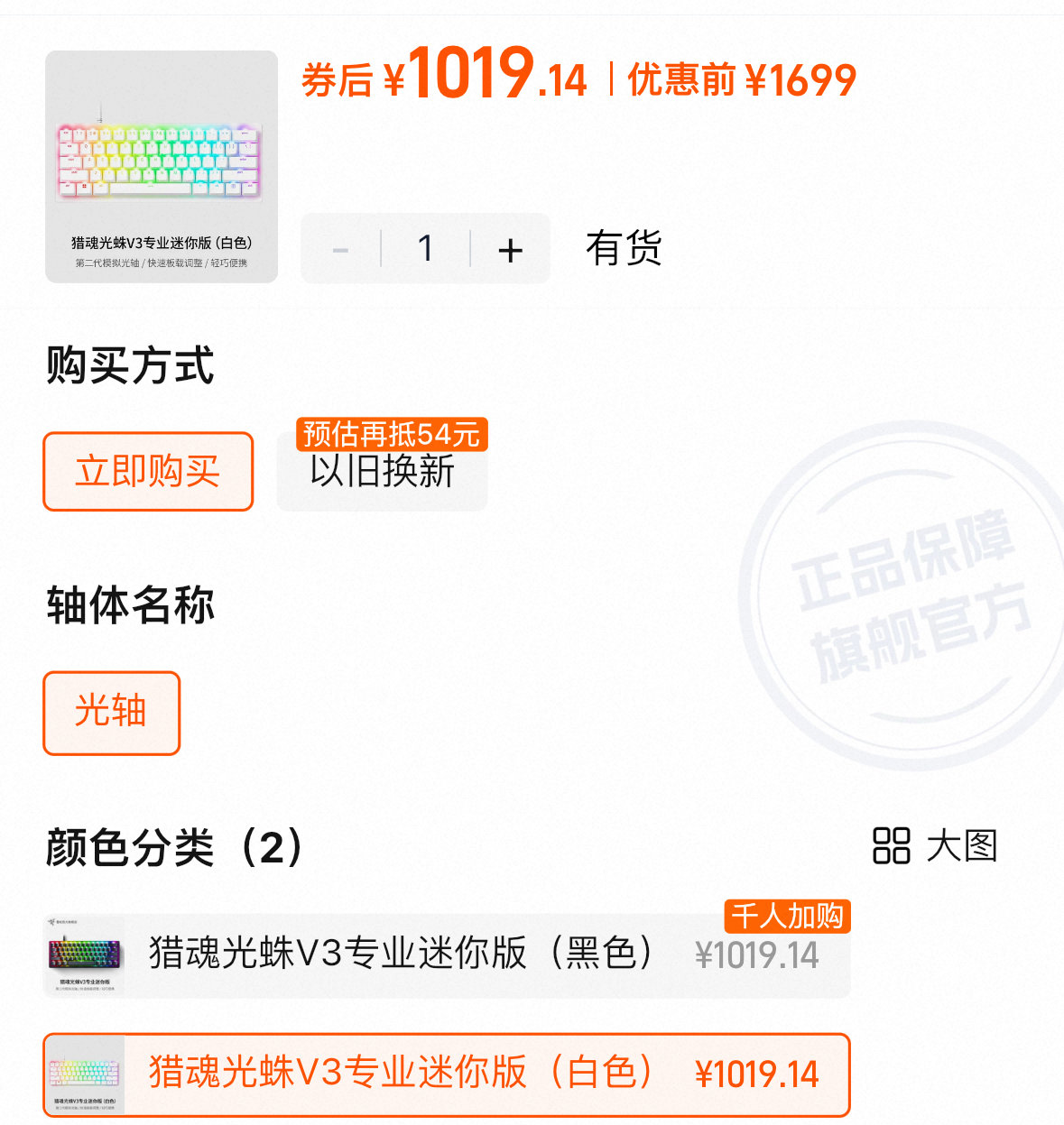This screenshot has height=1125, width=1064.
Task: Select 立即购买 purchase method
Action: pyautogui.click(x=148, y=472)
